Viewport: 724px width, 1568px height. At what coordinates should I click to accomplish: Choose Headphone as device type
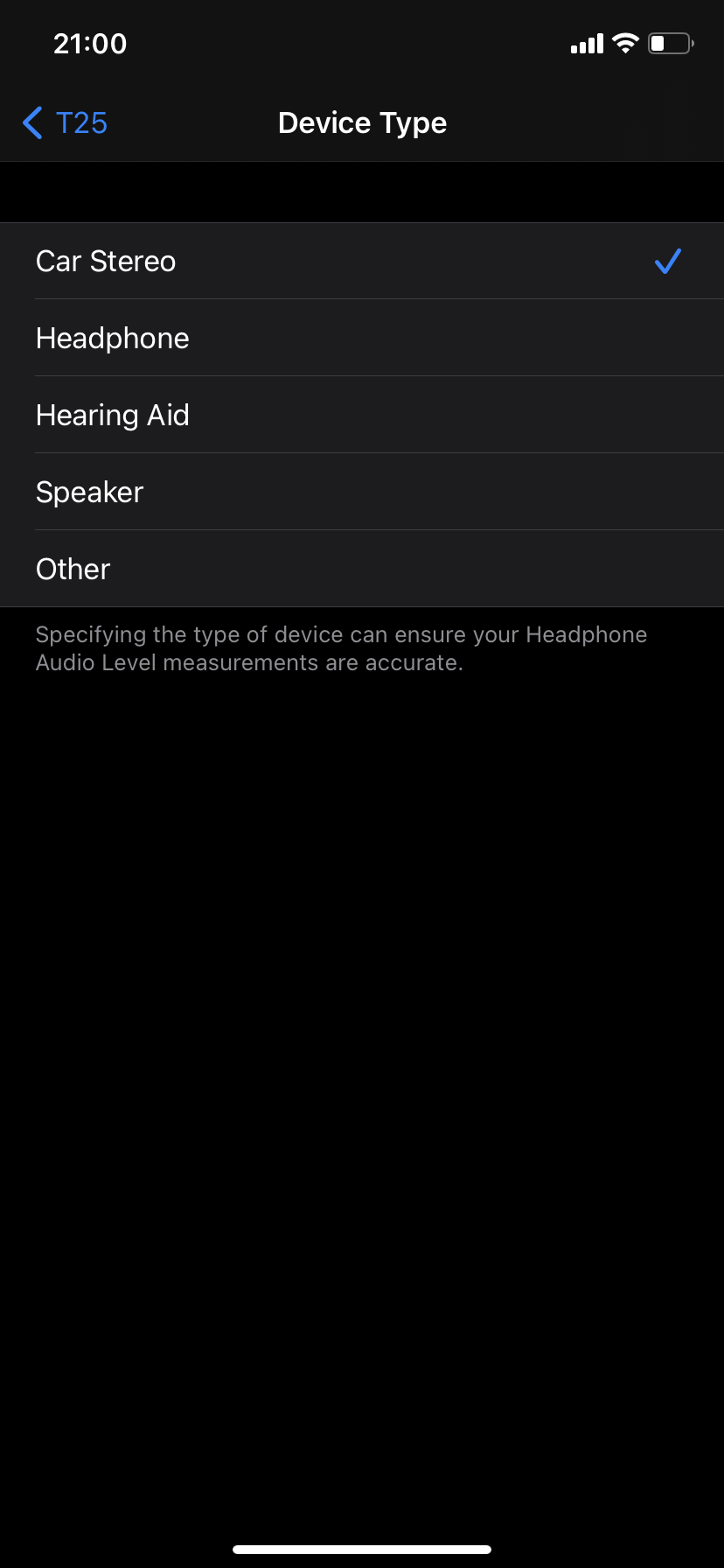click(362, 339)
